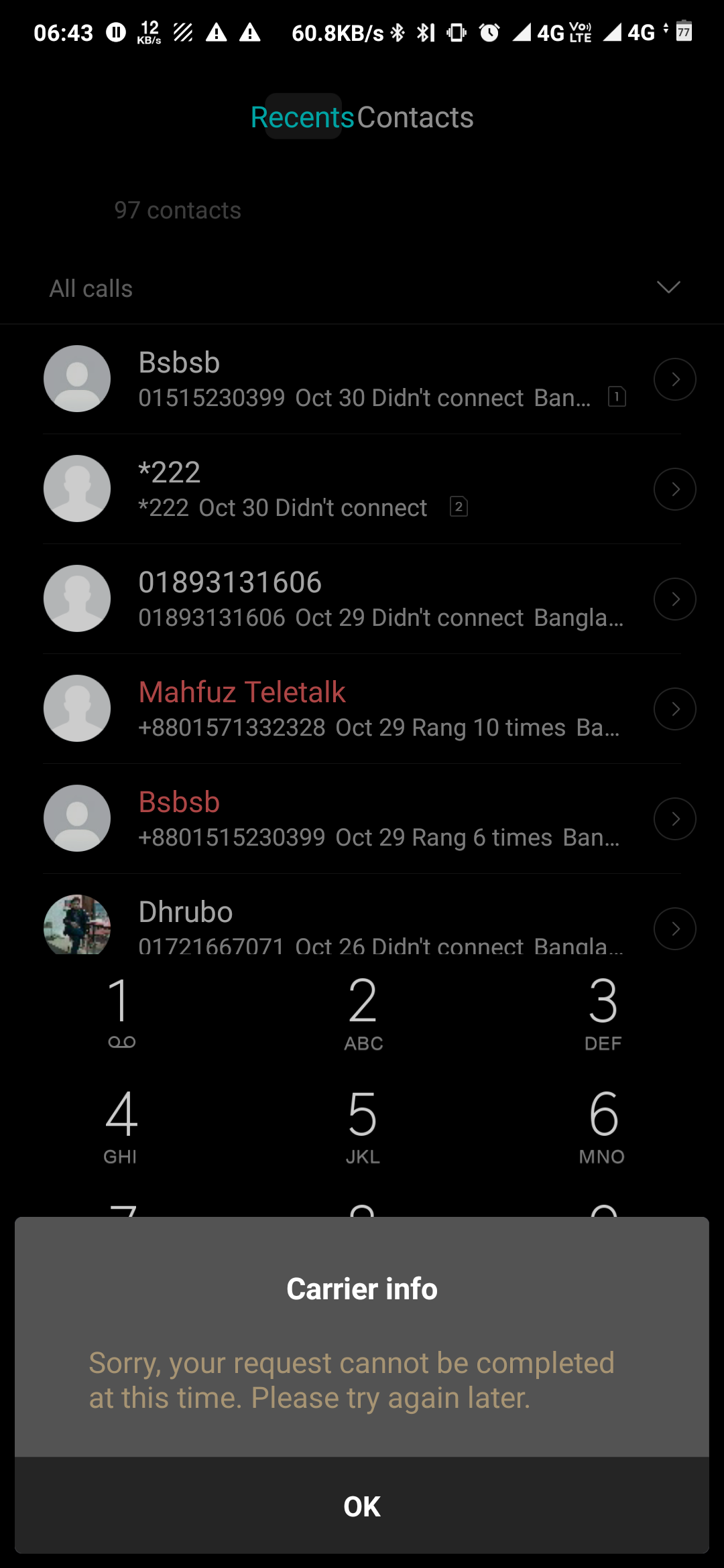724x1568 pixels.
Task: Open details arrow for 01893131606
Action: [675, 599]
